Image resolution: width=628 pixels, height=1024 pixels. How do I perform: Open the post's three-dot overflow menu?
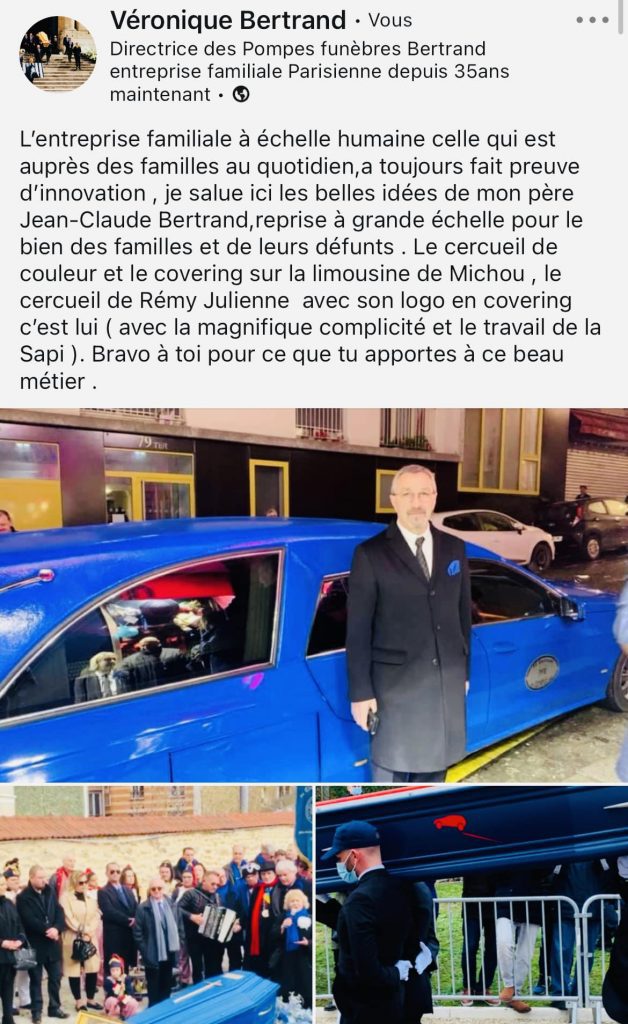592,20
